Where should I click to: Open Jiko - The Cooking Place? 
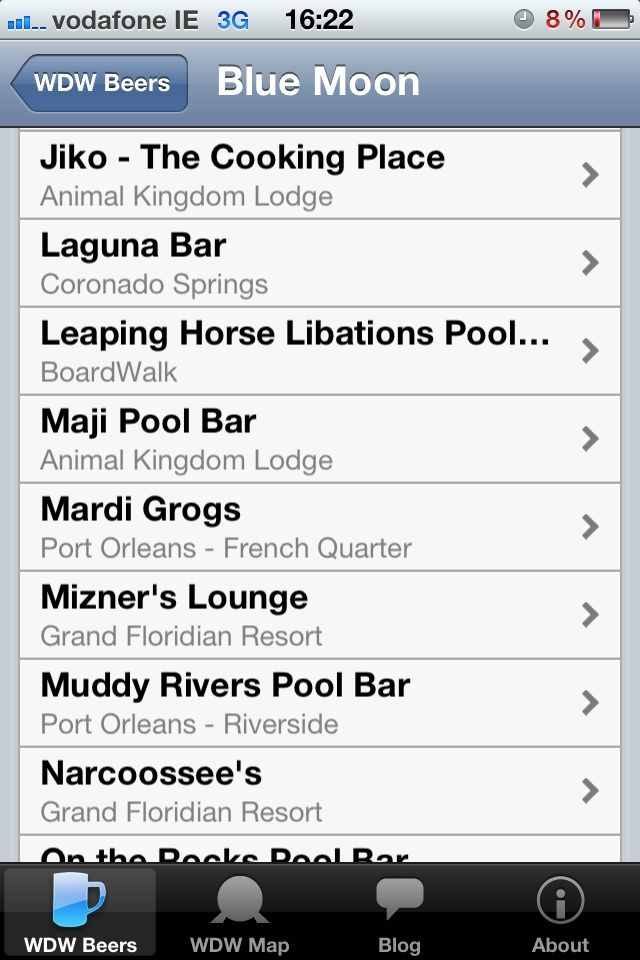point(320,175)
